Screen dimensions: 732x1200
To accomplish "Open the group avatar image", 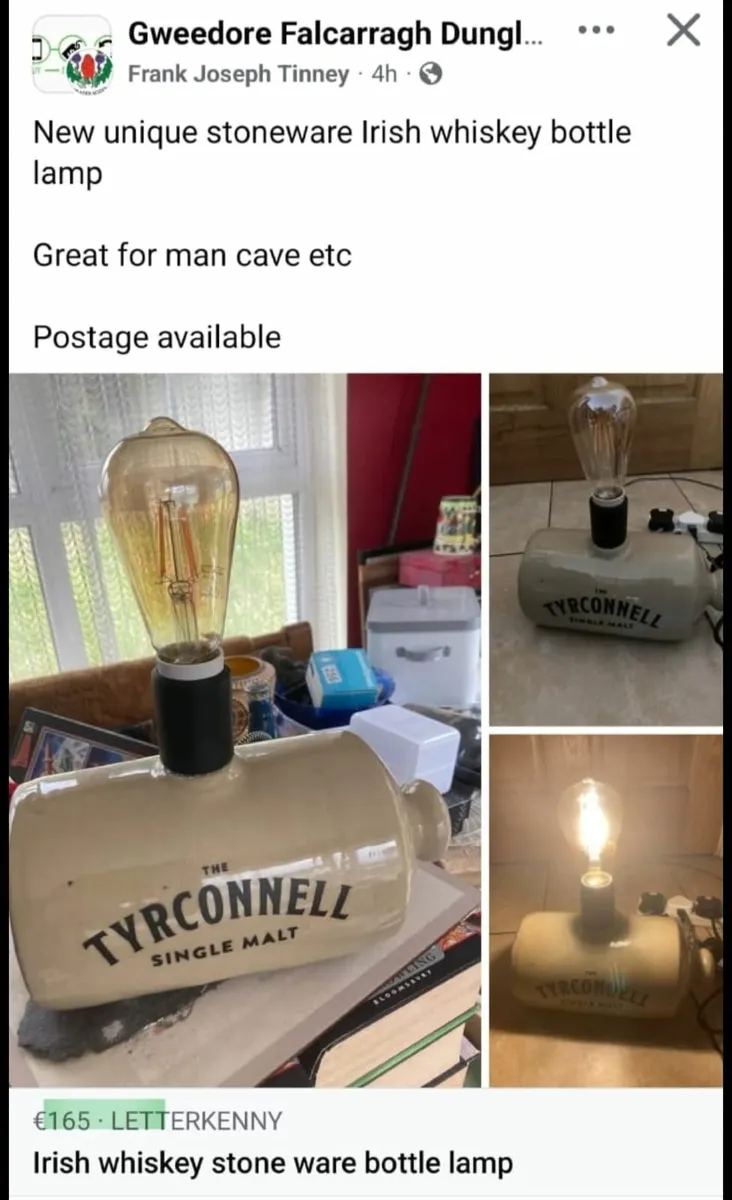I will click(x=71, y=54).
